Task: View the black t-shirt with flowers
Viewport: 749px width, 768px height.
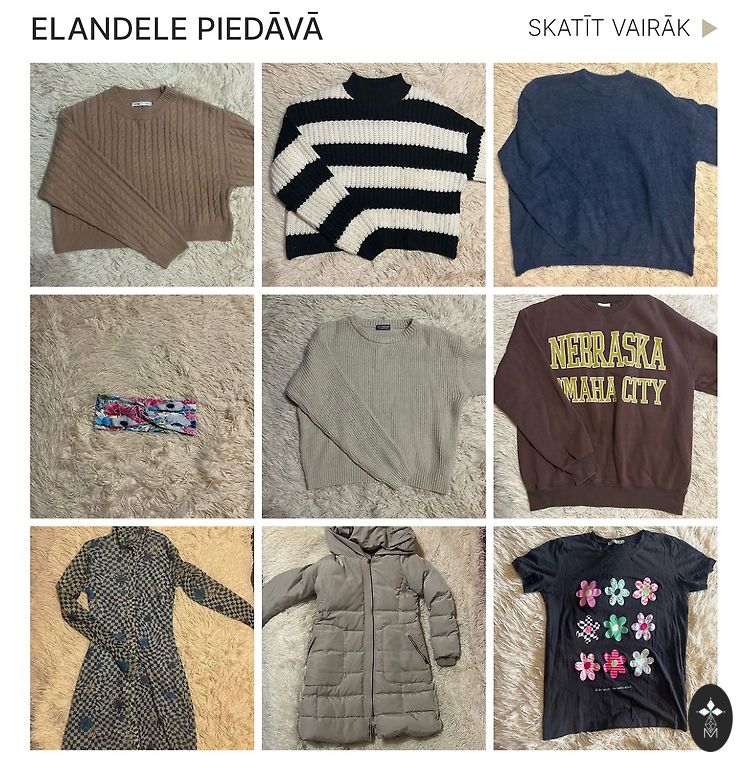Action: click(x=605, y=638)
